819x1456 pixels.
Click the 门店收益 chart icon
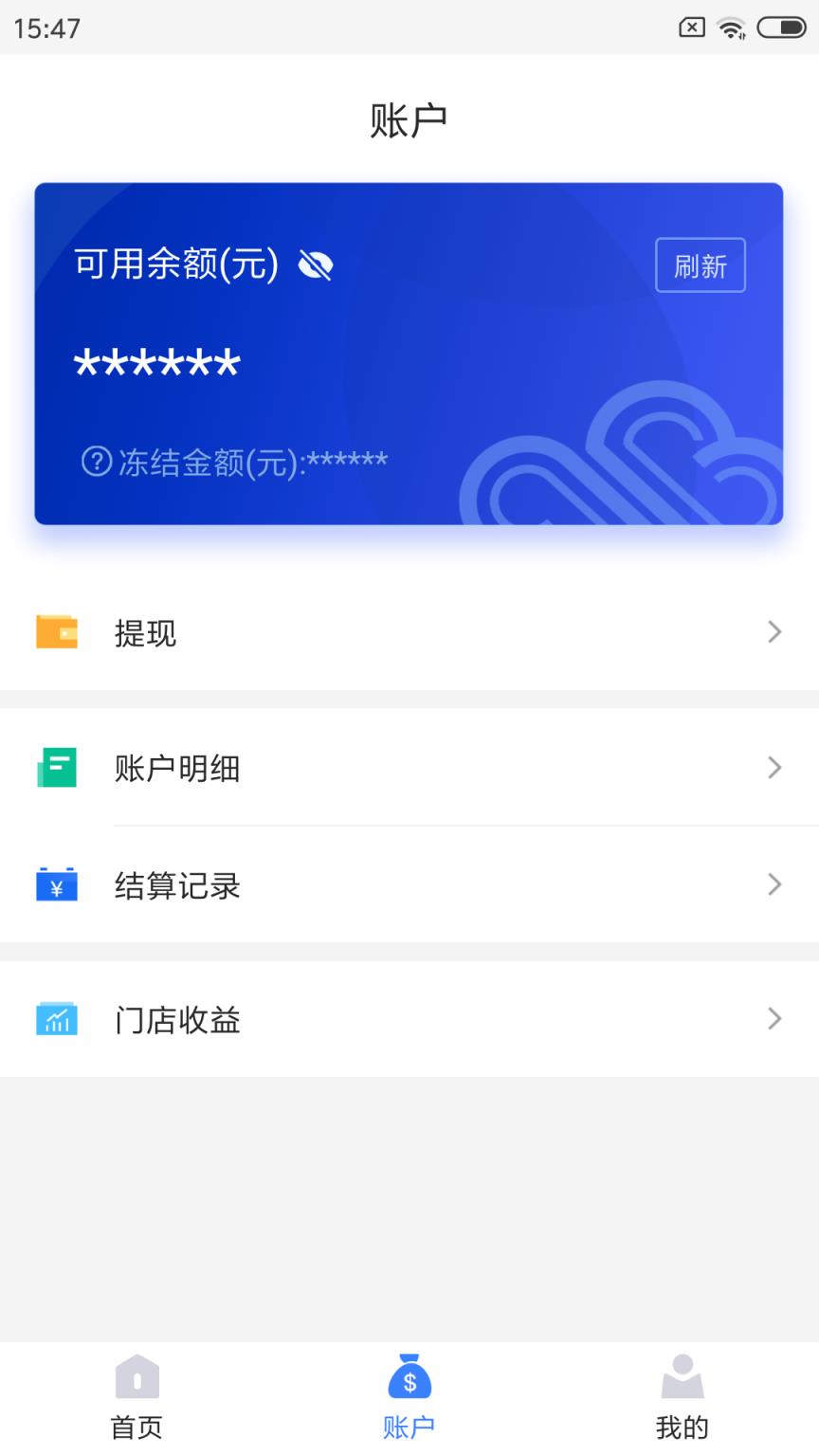point(57,1020)
